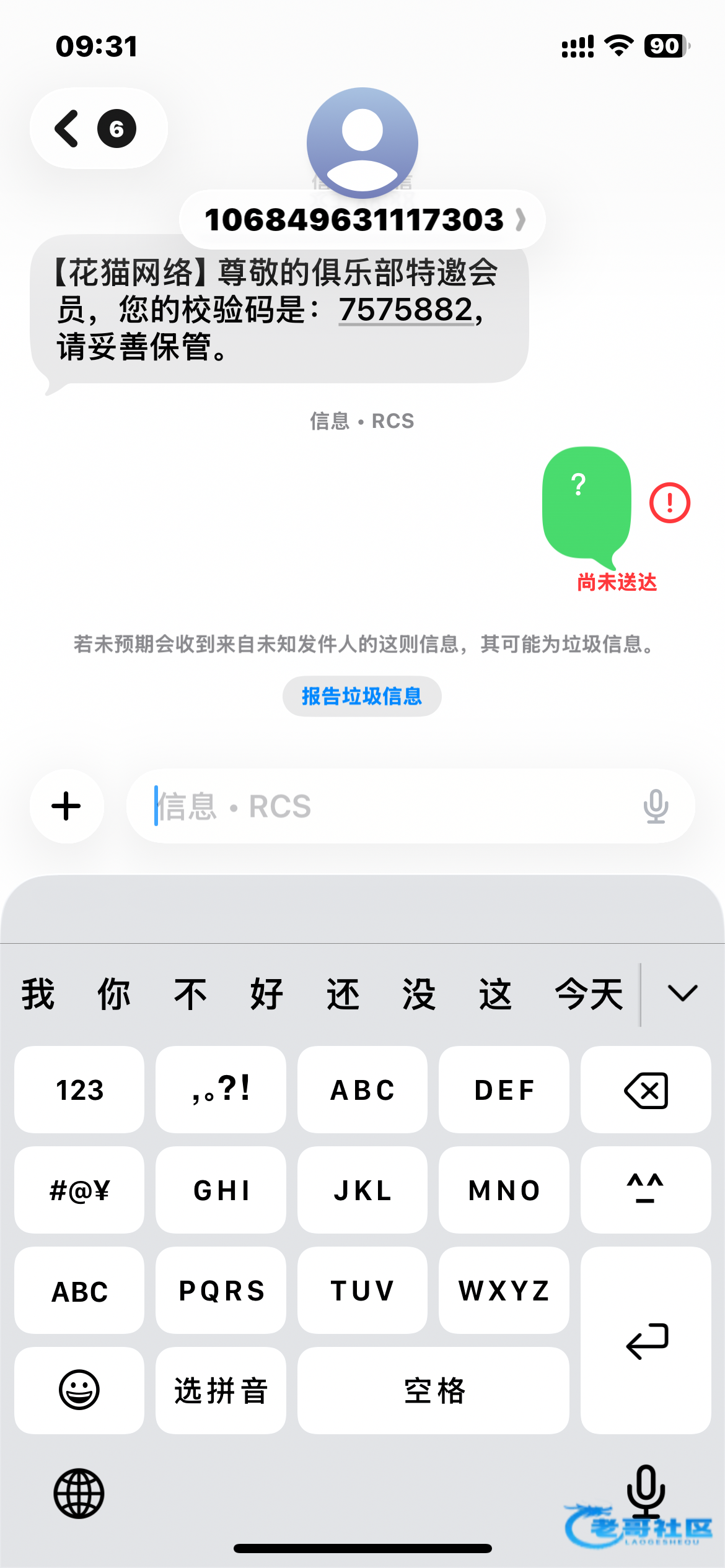Open the kaomoji face key
This screenshot has width=725, height=1568.
coord(646,1190)
